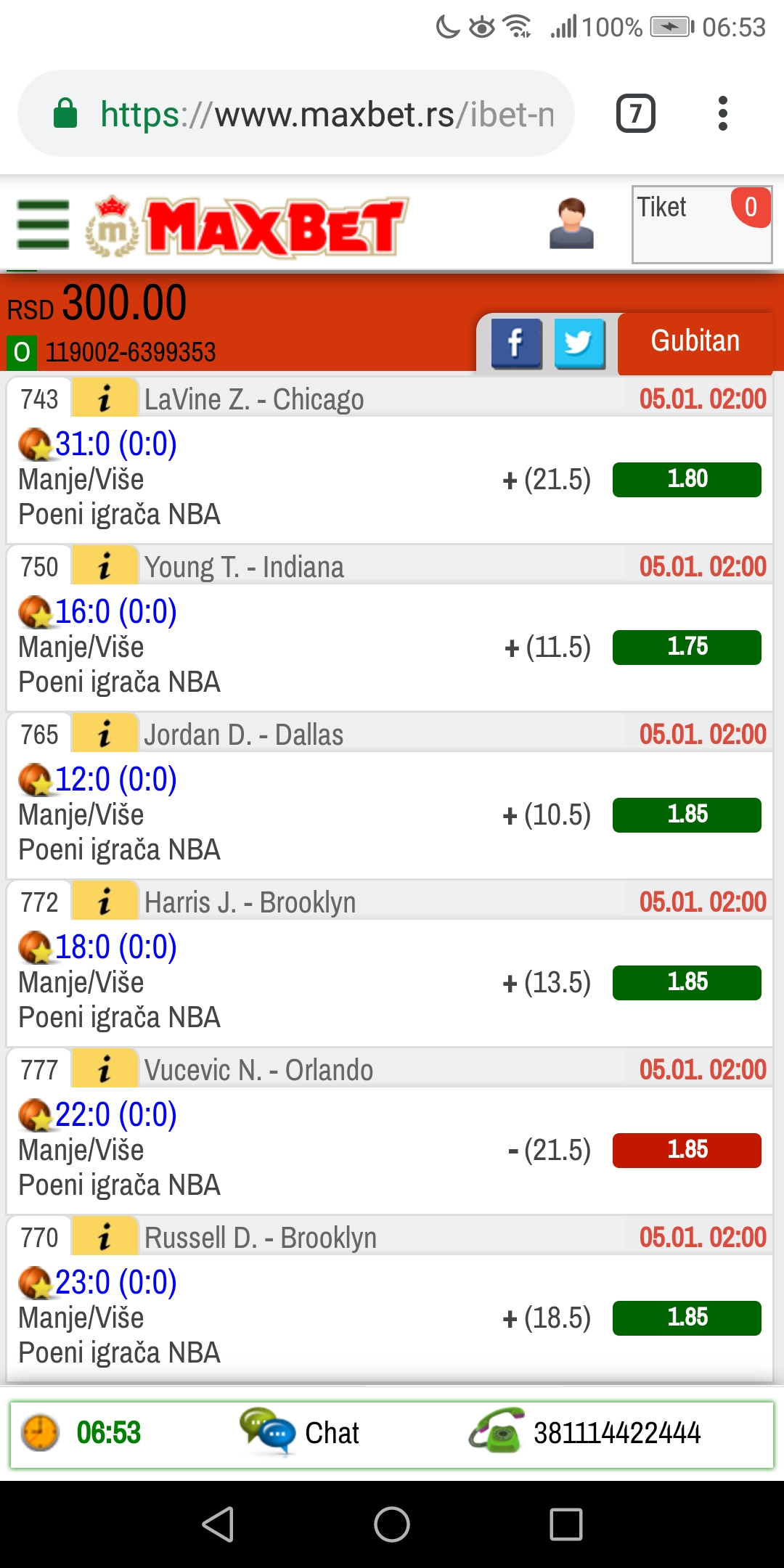This screenshot has width=784, height=1568.
Task: Call the support number 381114422444
Action: [x=585, y=1432]
